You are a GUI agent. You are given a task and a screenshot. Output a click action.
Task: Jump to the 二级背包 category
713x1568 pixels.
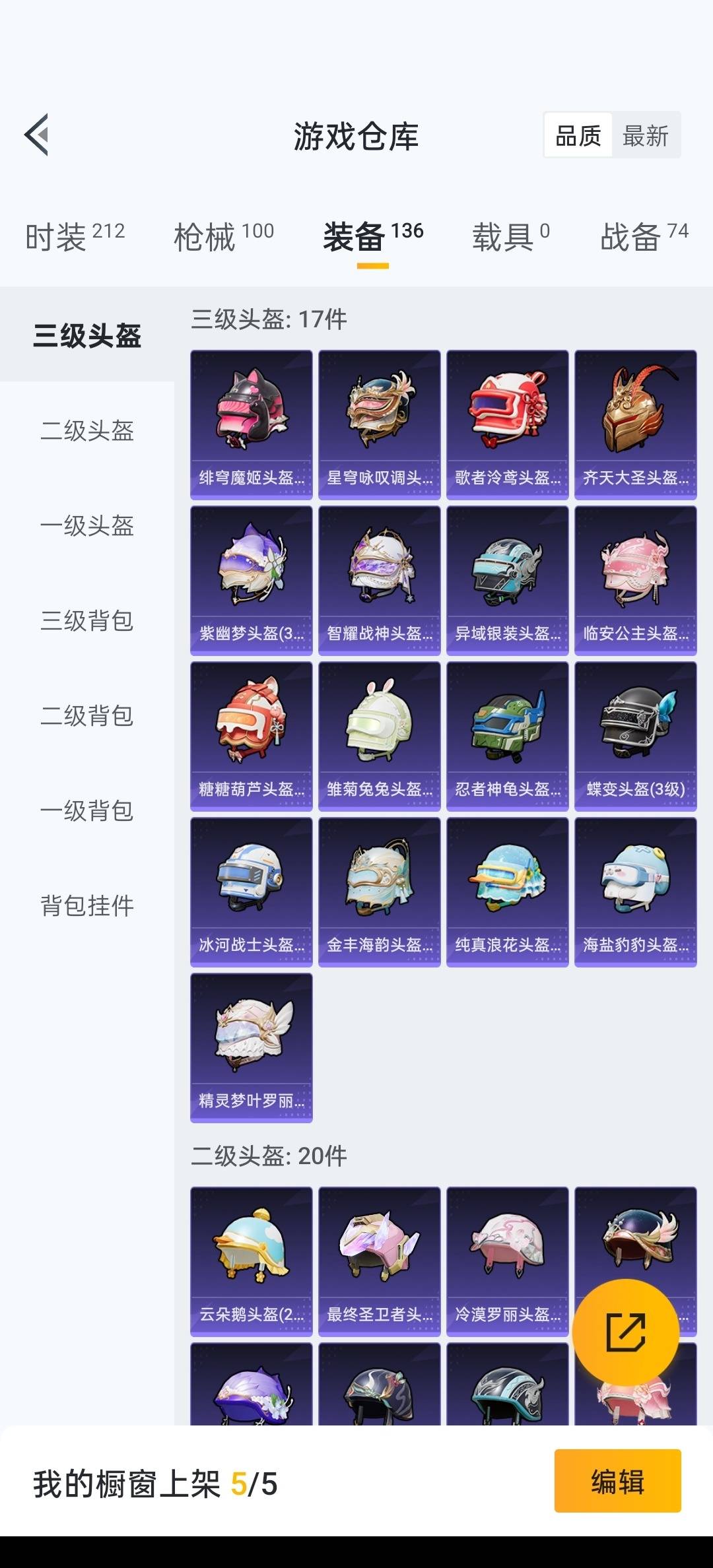[x=87, y=716]
